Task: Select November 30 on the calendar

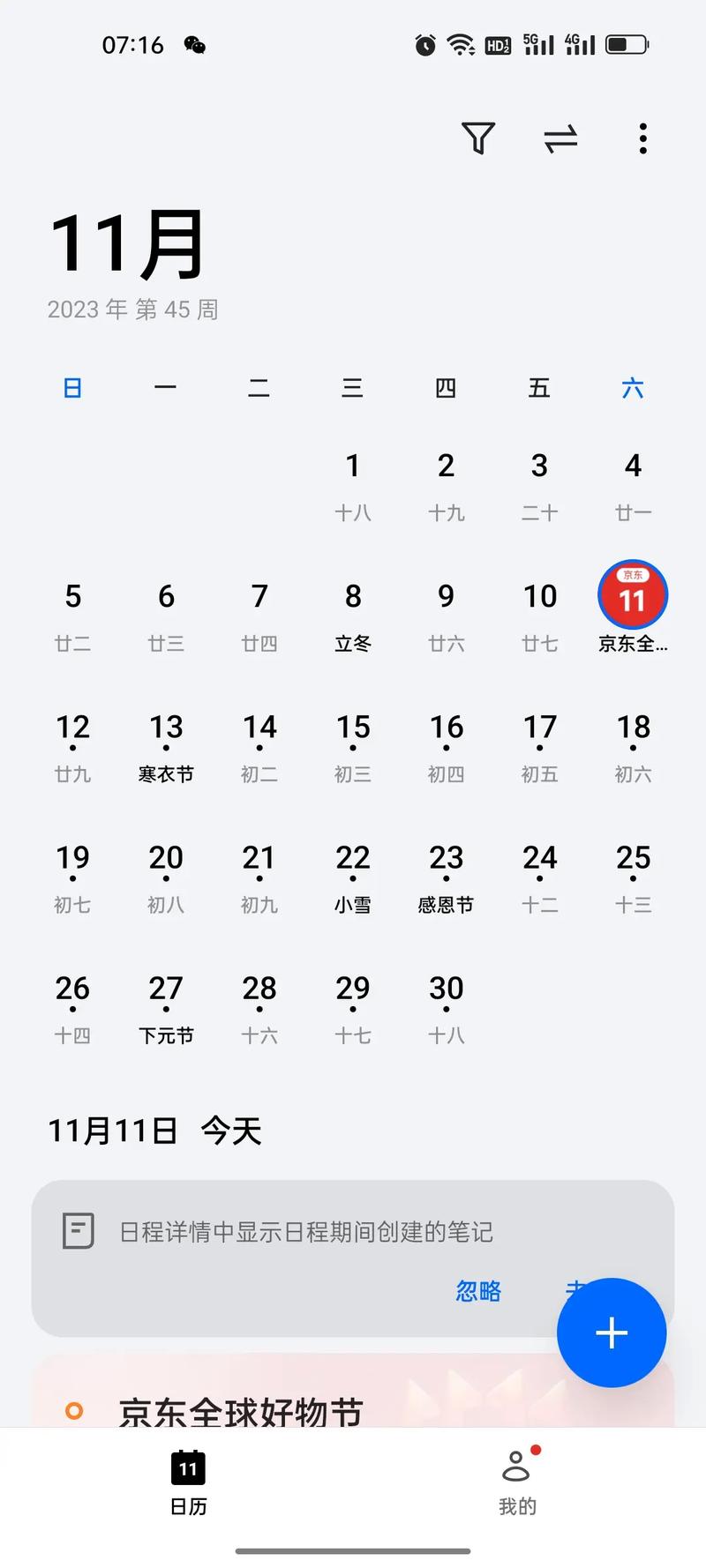Action: click(447, 1006)
